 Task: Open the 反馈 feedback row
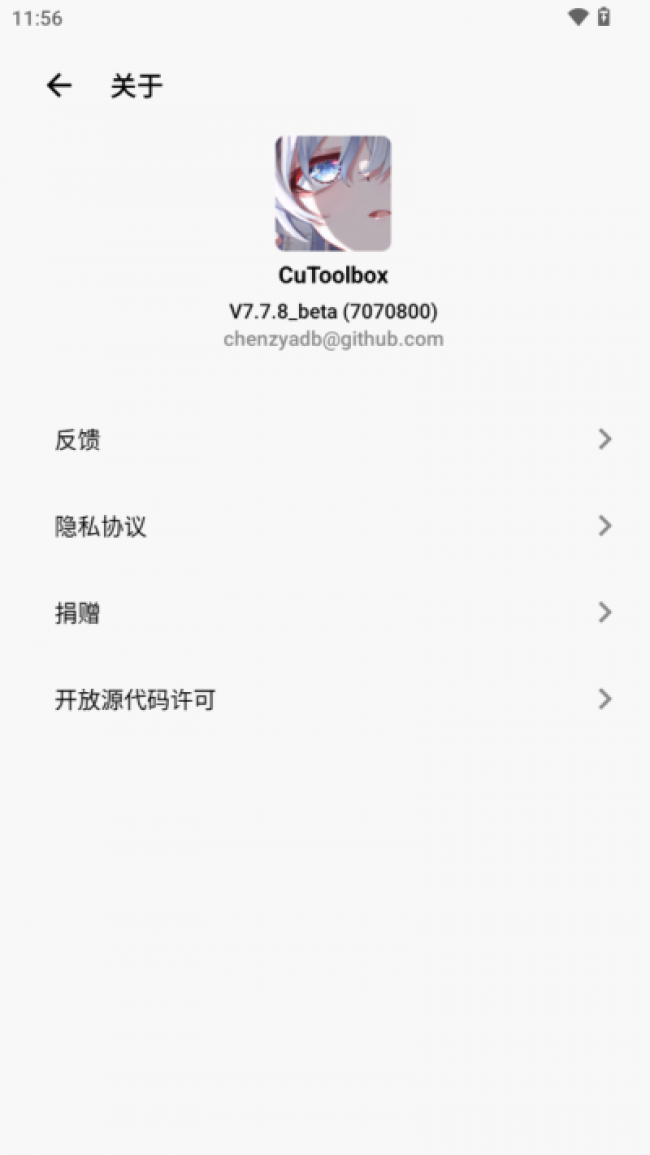pos(325,439)
